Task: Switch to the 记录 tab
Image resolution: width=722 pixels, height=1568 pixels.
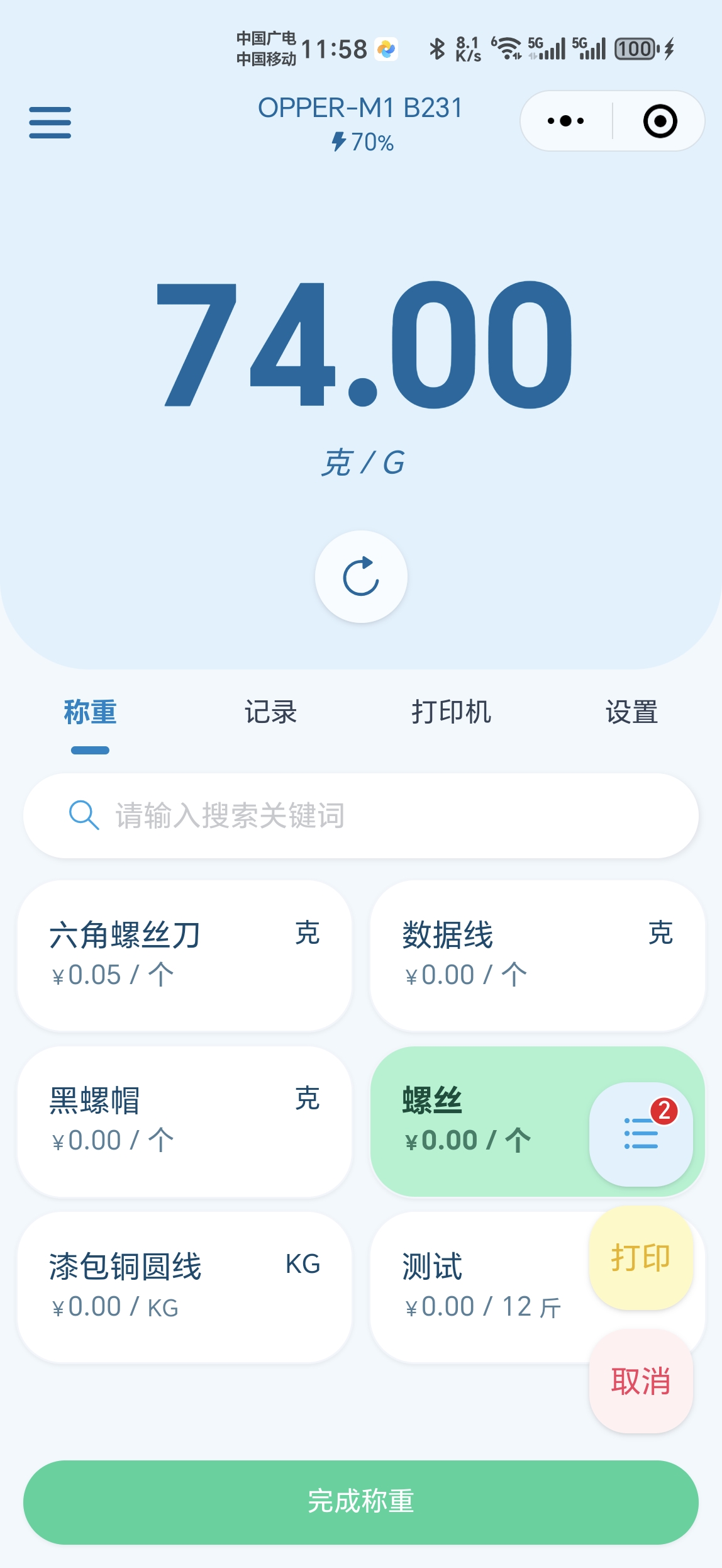Action: pos(270,712)
